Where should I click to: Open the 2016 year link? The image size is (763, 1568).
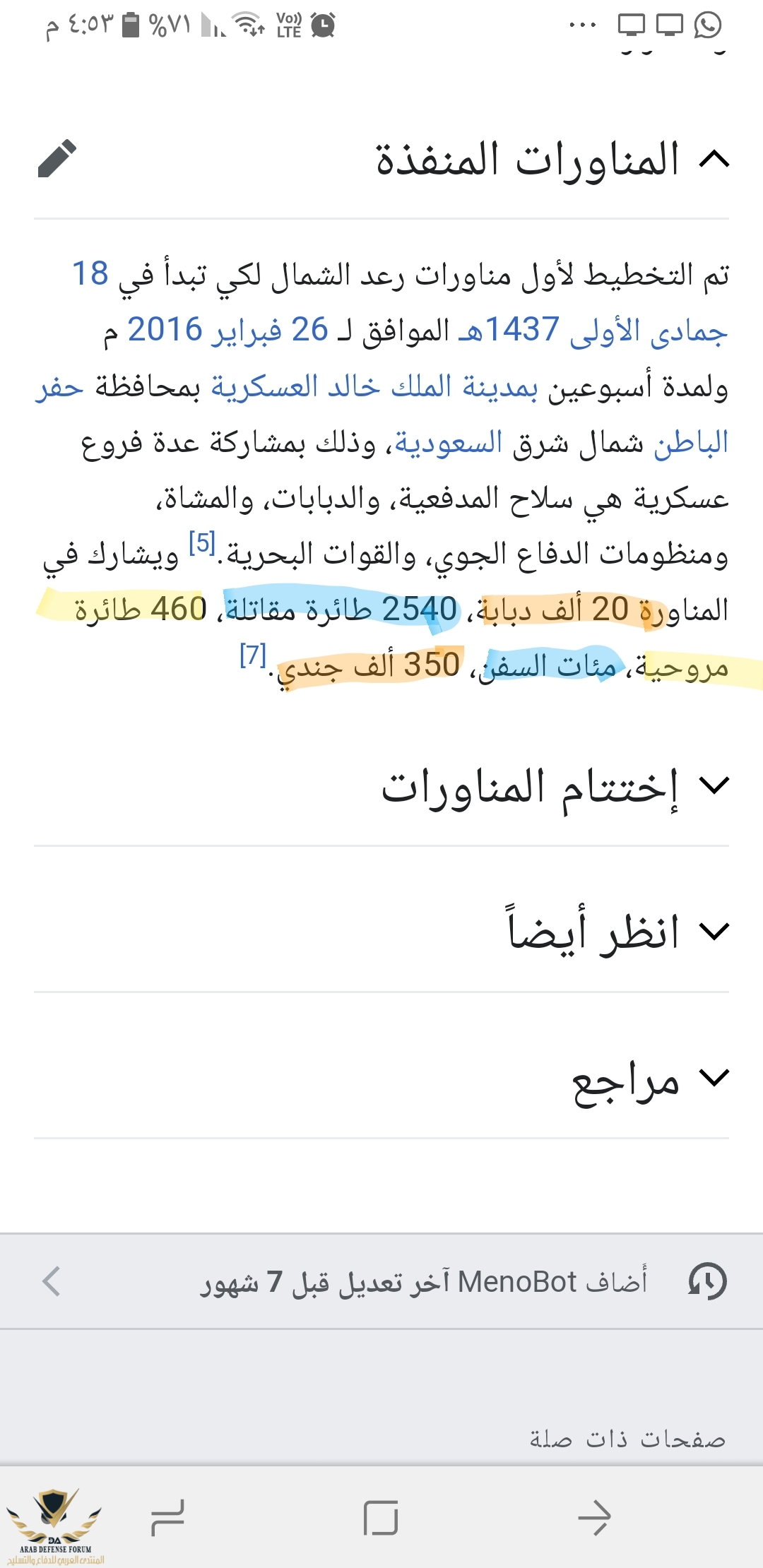point(165,330)
